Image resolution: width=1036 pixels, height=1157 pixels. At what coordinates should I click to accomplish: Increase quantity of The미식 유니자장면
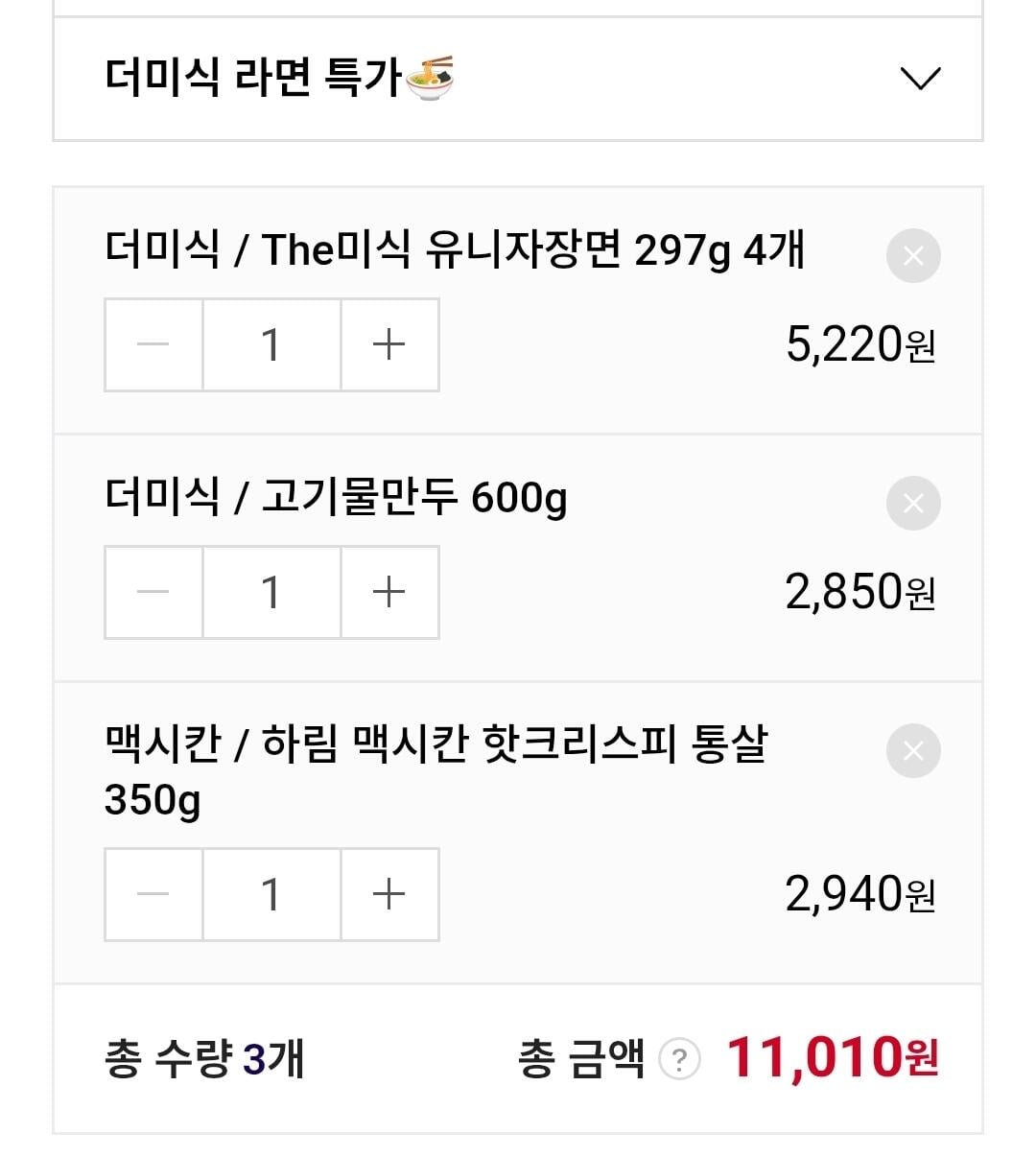point(389,344)
